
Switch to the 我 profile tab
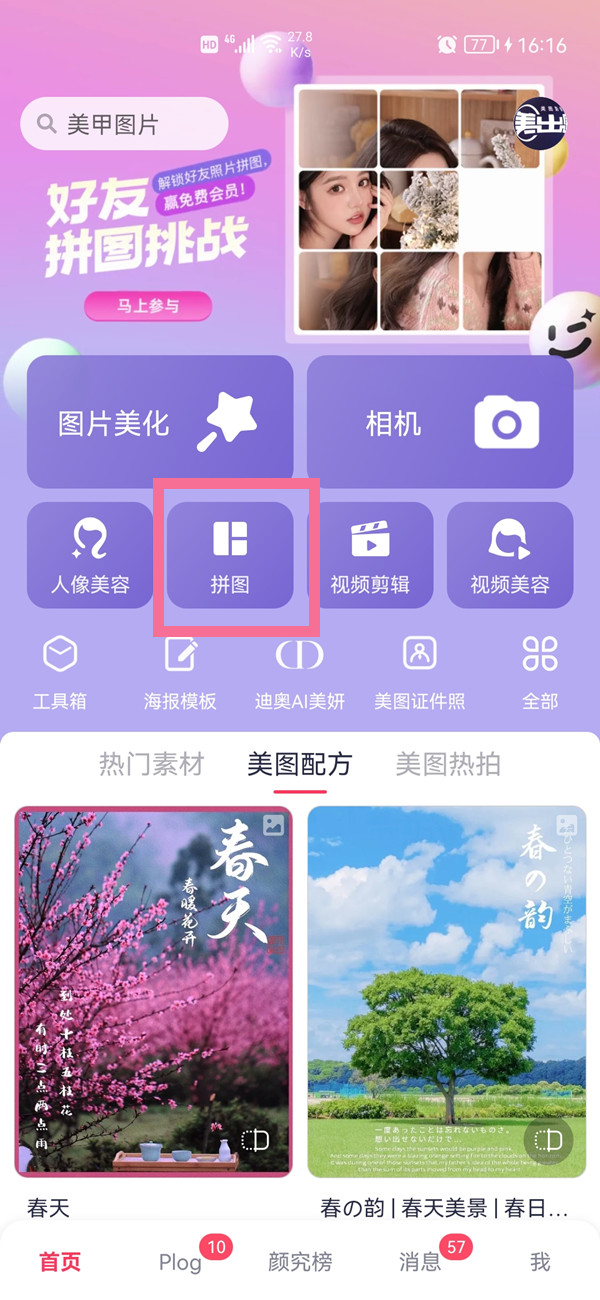point(540,1262)
